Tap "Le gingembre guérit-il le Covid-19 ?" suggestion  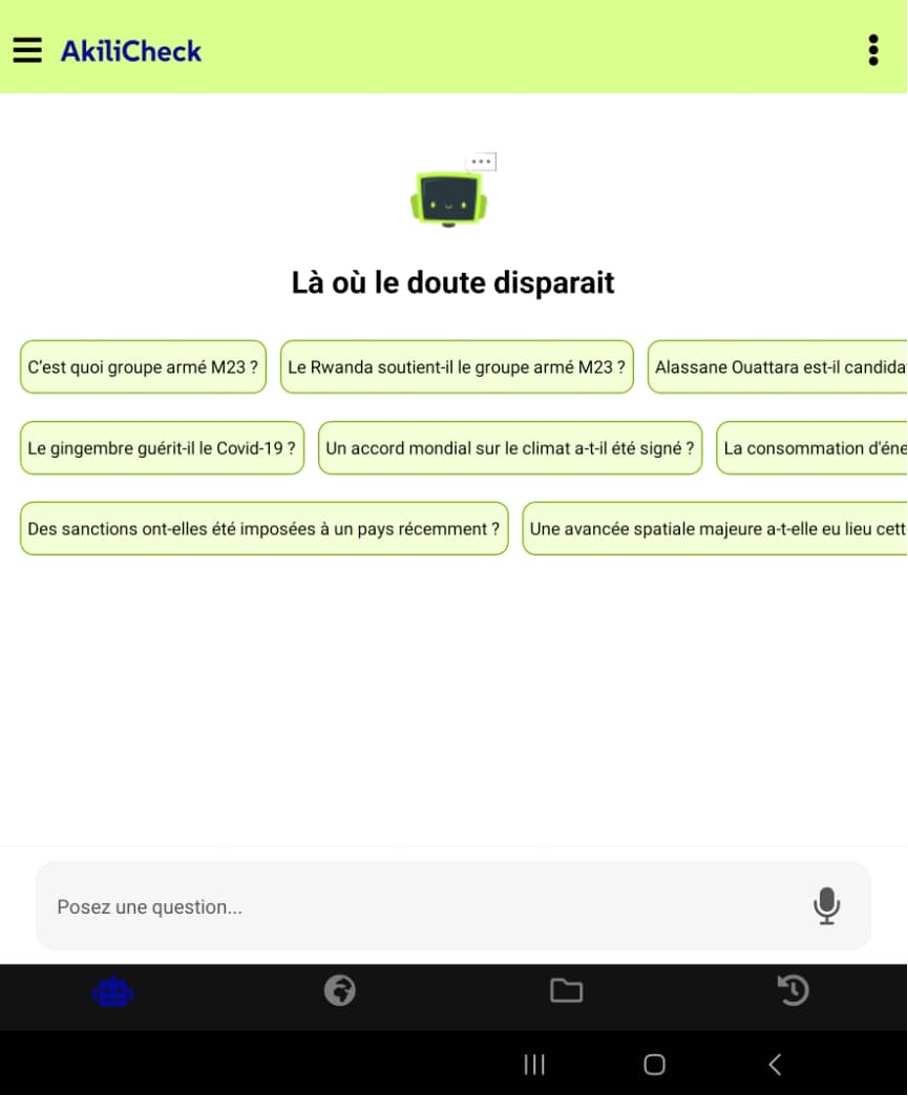pyautogui.click(x=162, y=448)
